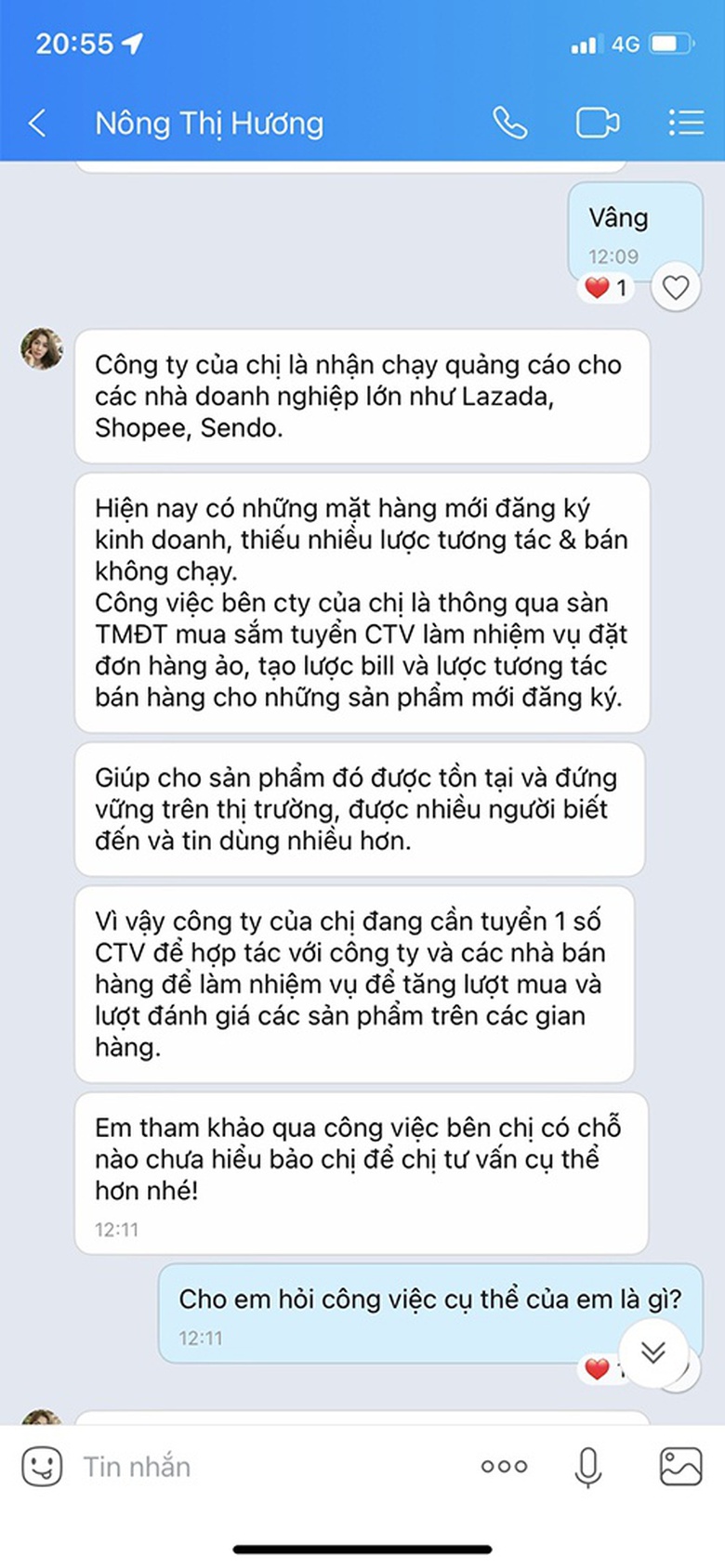725x1568 pixels.
Task: Show more attachment options
Action: pyautogui.click(x=504, y=1467)
